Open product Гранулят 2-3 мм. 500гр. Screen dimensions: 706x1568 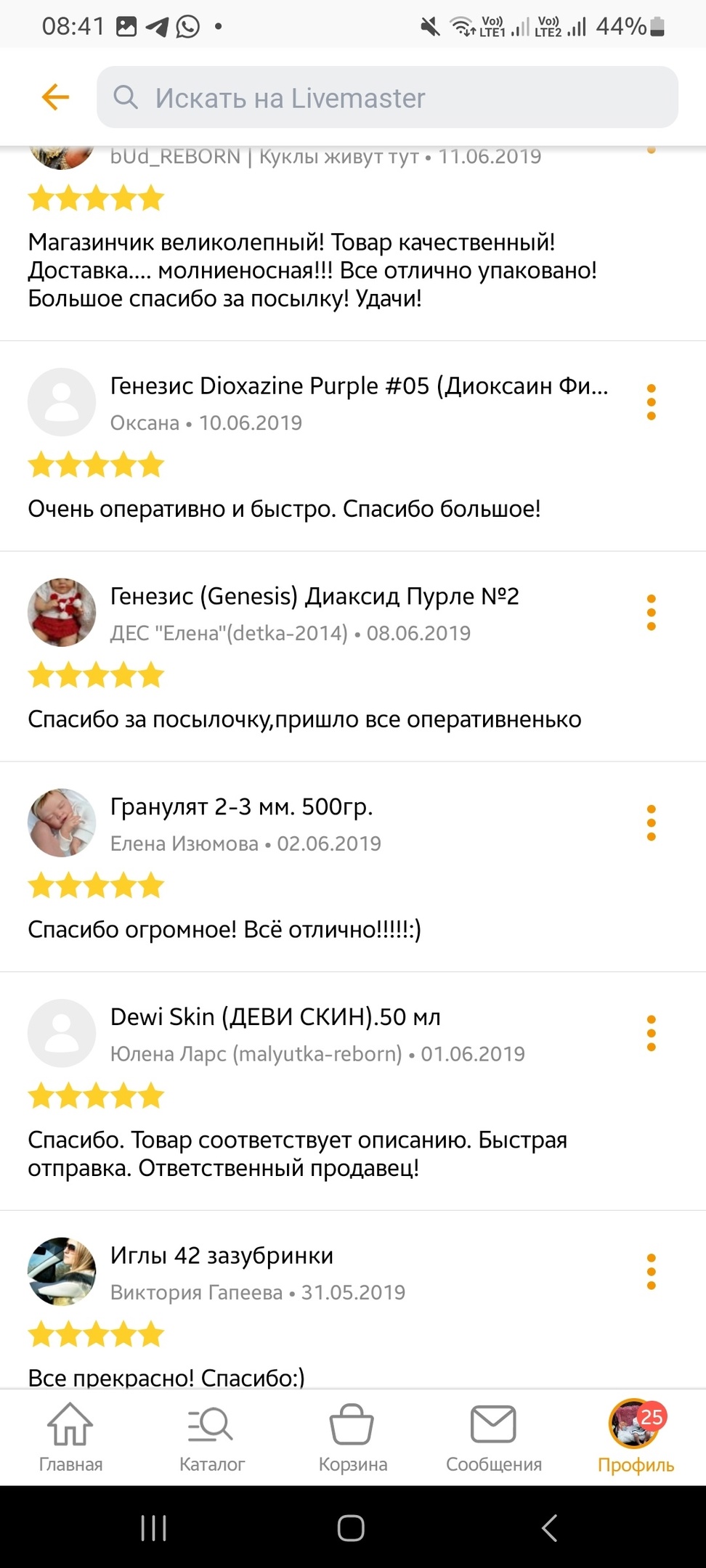click(x=241, y=807)
